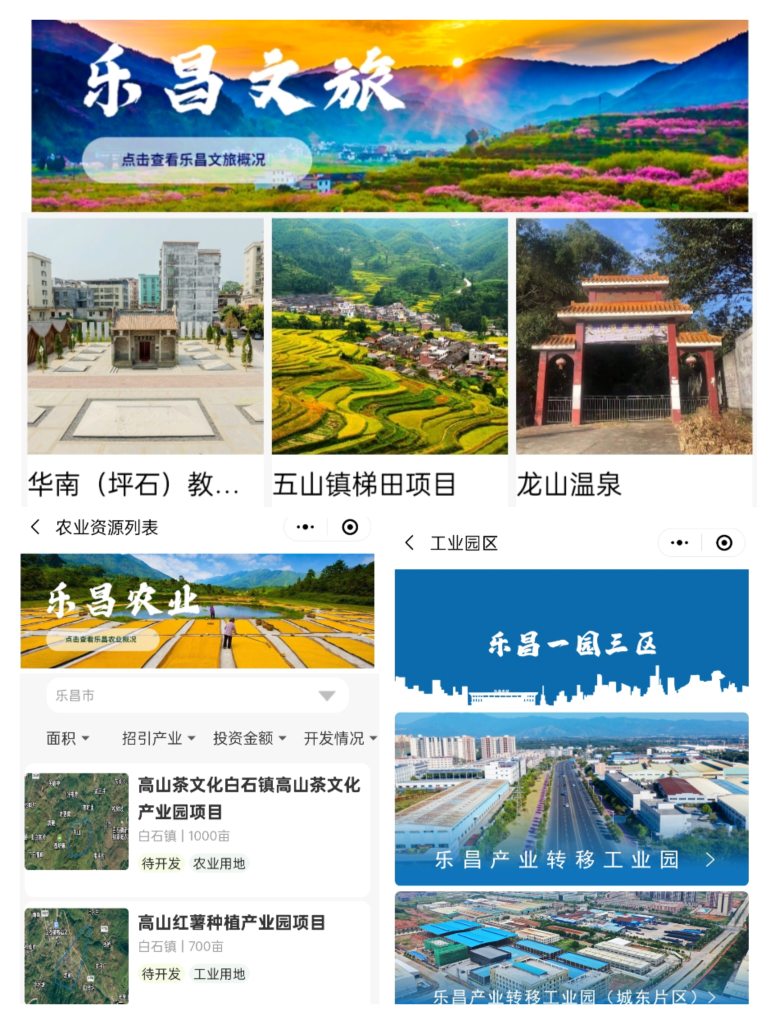The width and height of the screenshot is (777, 1024).
Task: Open the "..." options menu on industrial park page
Action: point(679,545)
